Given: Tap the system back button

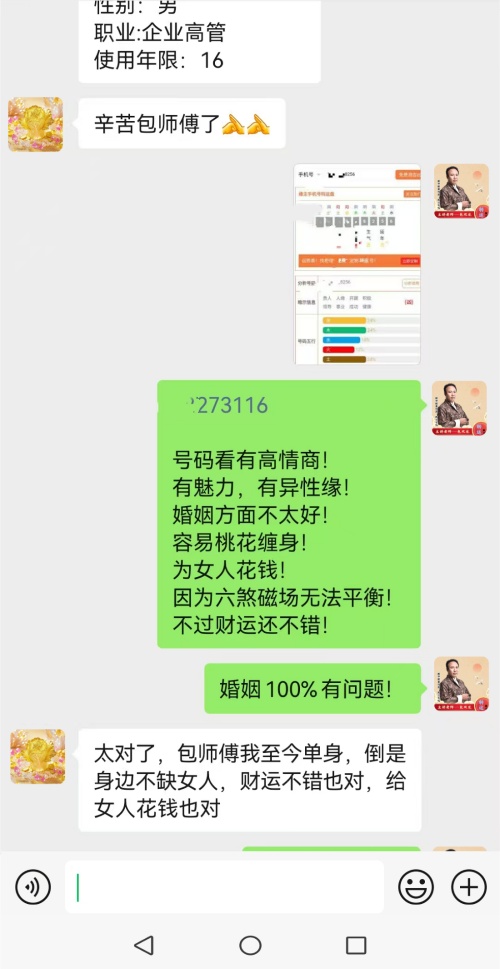Looking at the screenshot, I should [143, 945].
